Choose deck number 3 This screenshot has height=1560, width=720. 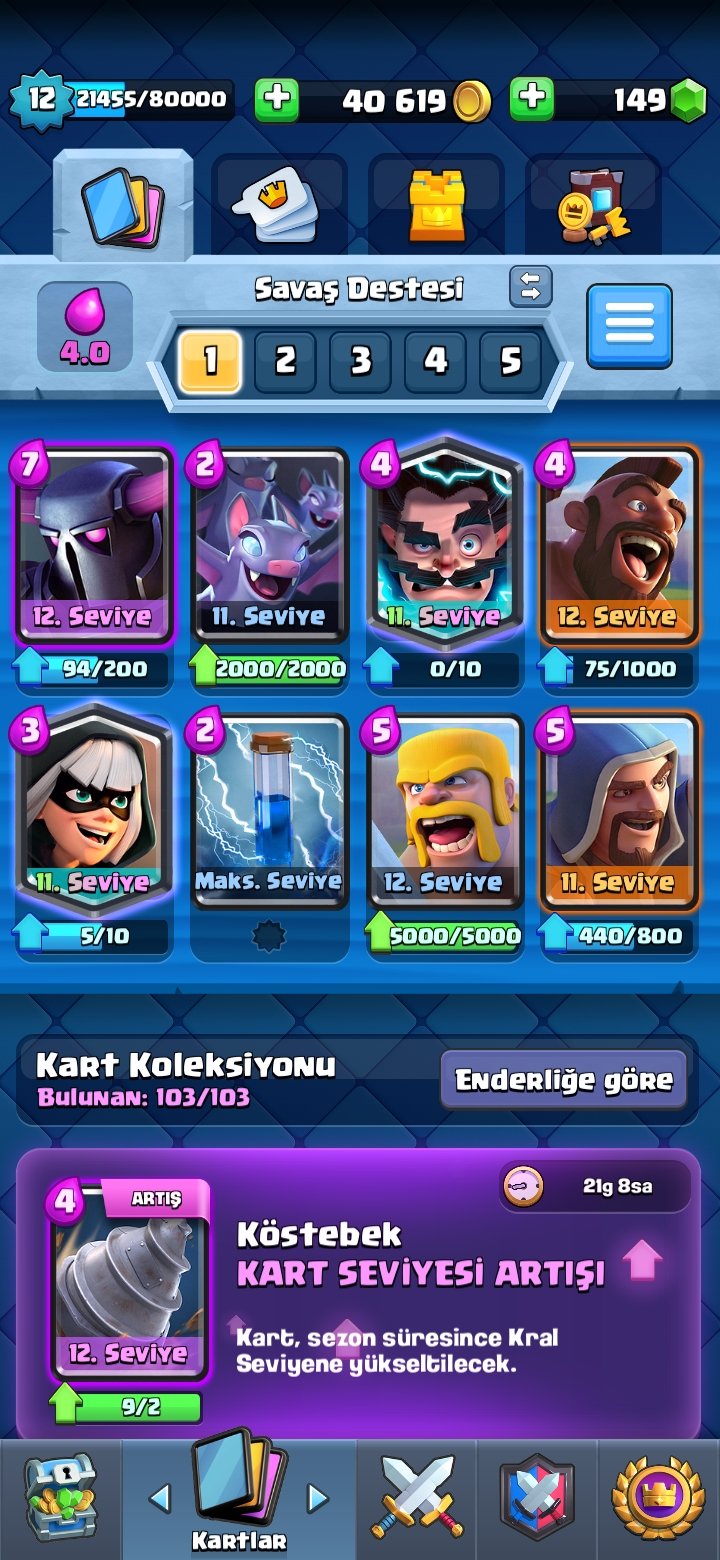pyautogui.click(x=360, y=360)
